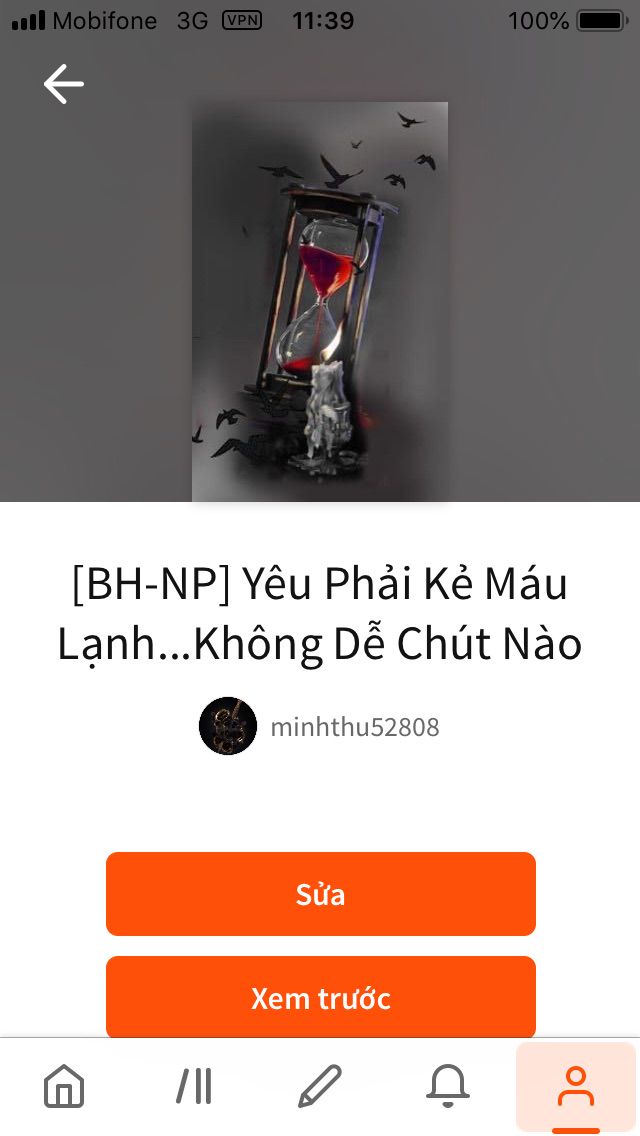Tap Xem trước to preview the story

tap(320, 998)
